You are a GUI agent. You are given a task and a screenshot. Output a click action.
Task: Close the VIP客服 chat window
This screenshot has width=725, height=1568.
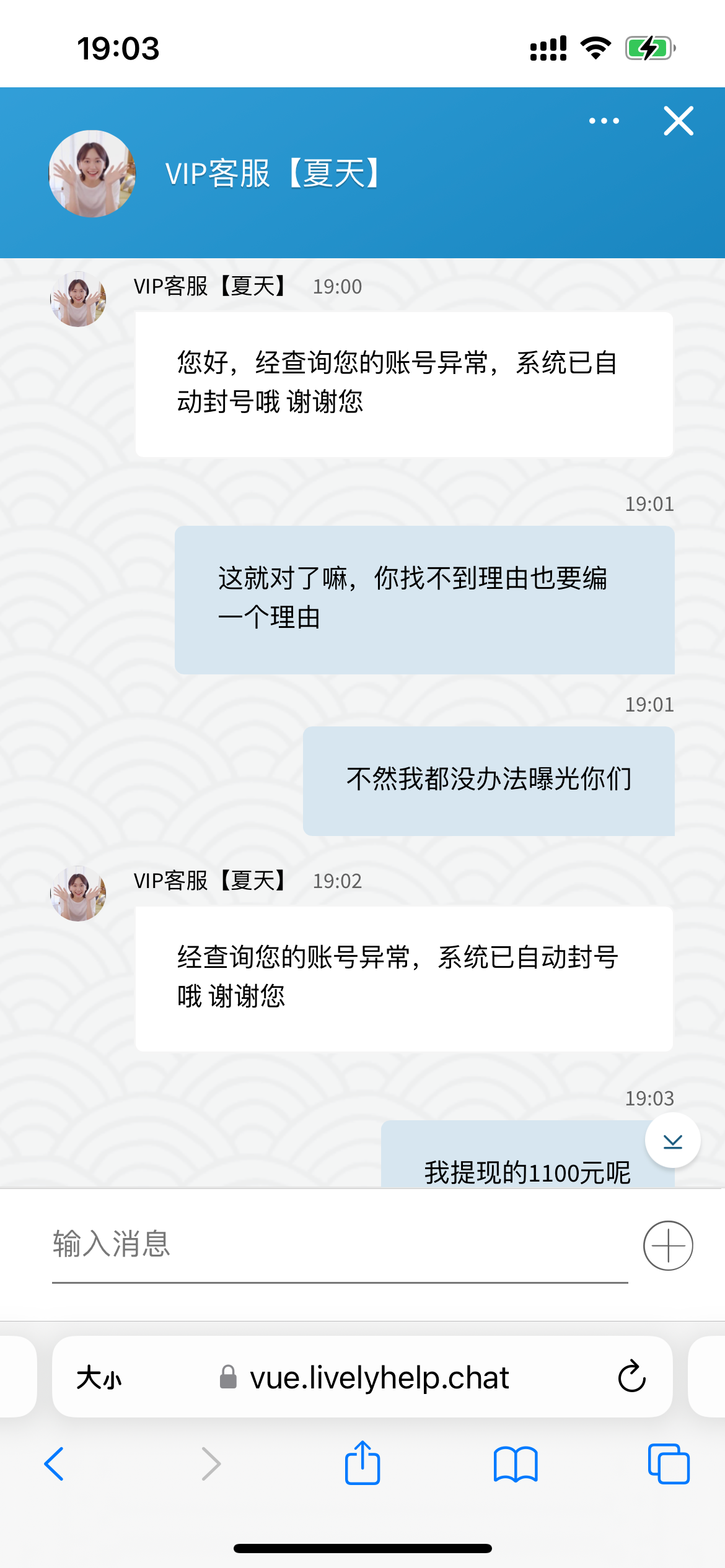tap(679, 121)
